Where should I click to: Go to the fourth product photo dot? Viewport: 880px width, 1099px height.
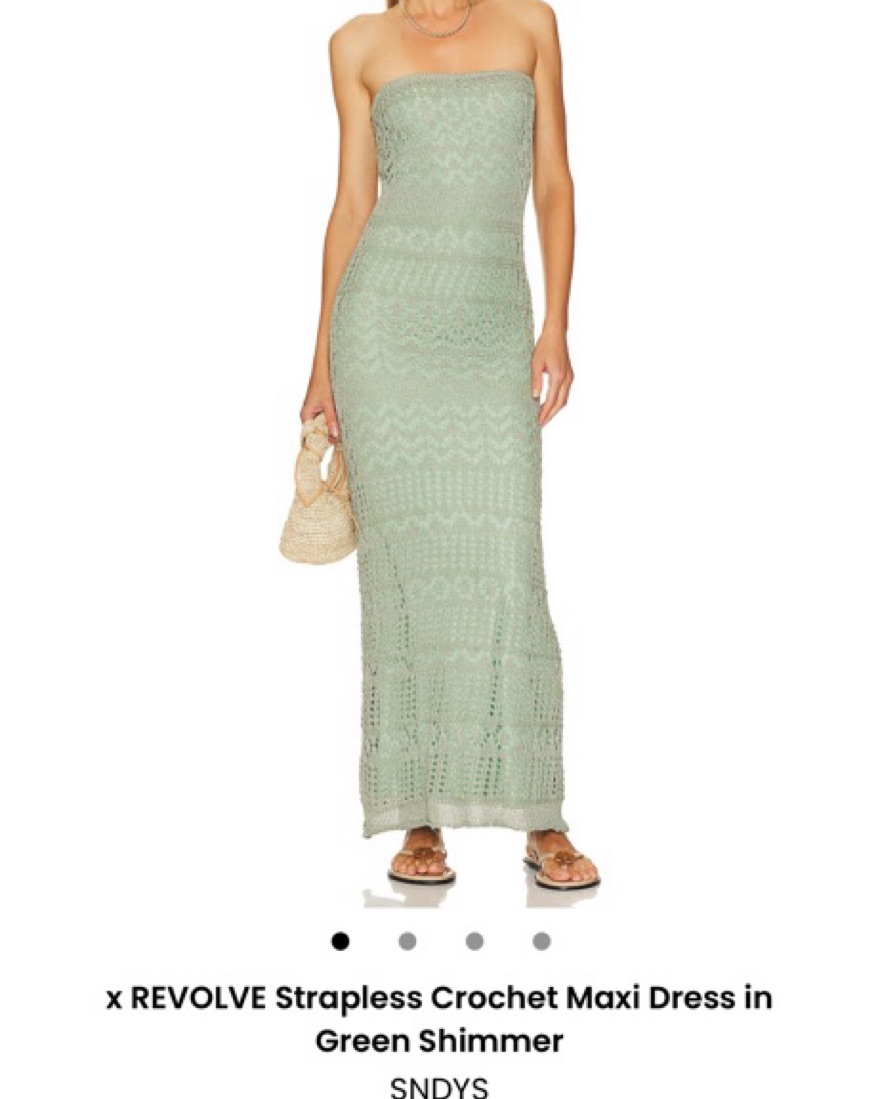pyautogui.click(x=541, y=941)
